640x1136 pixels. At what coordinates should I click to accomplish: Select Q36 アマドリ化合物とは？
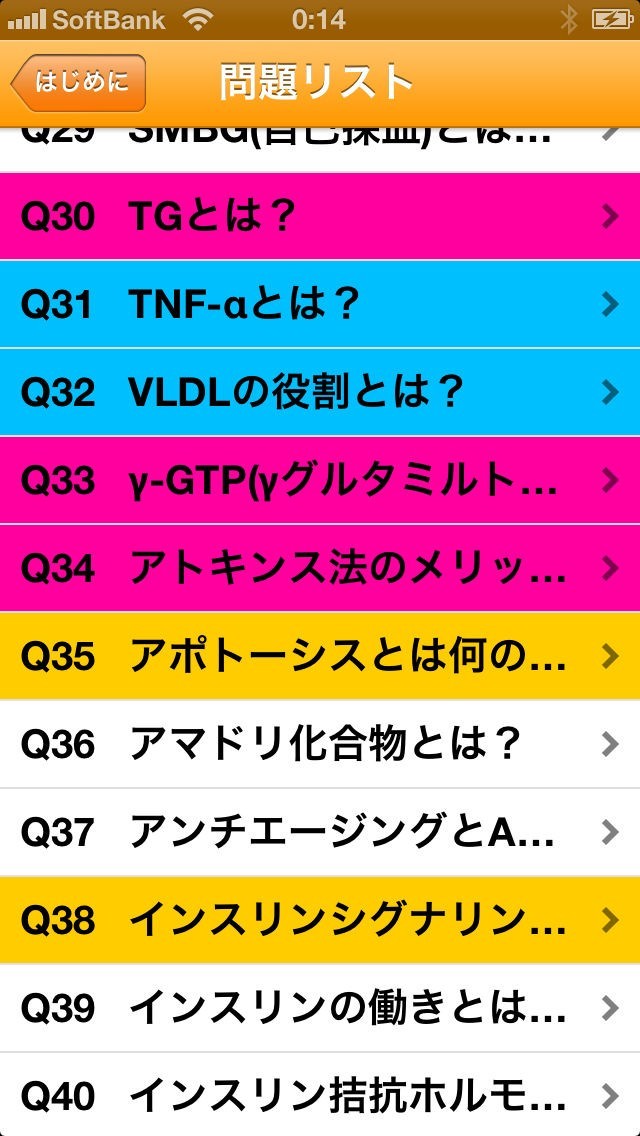point(320,744)
